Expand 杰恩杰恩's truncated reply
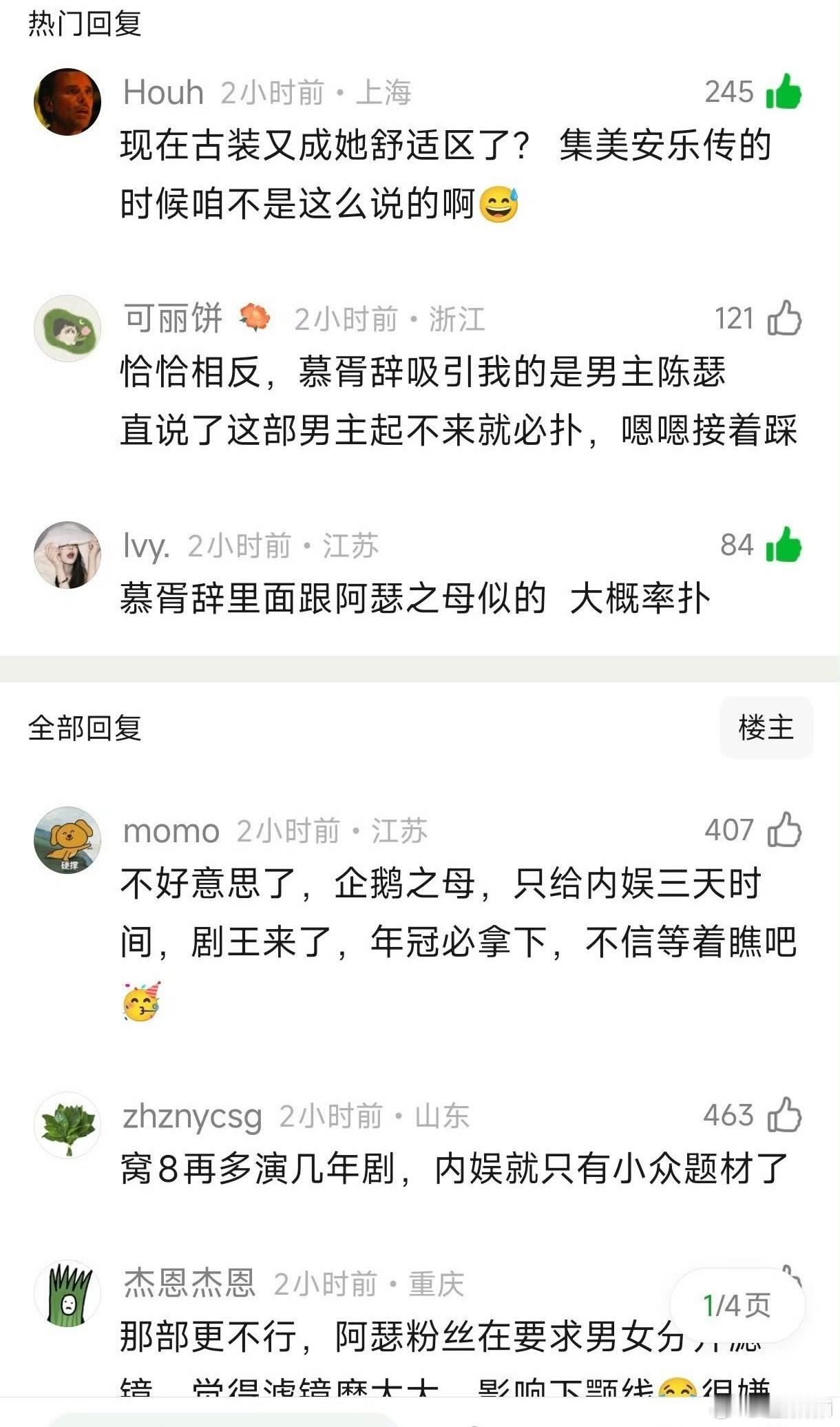840x1427 pixels. [x=413, y=1371]
